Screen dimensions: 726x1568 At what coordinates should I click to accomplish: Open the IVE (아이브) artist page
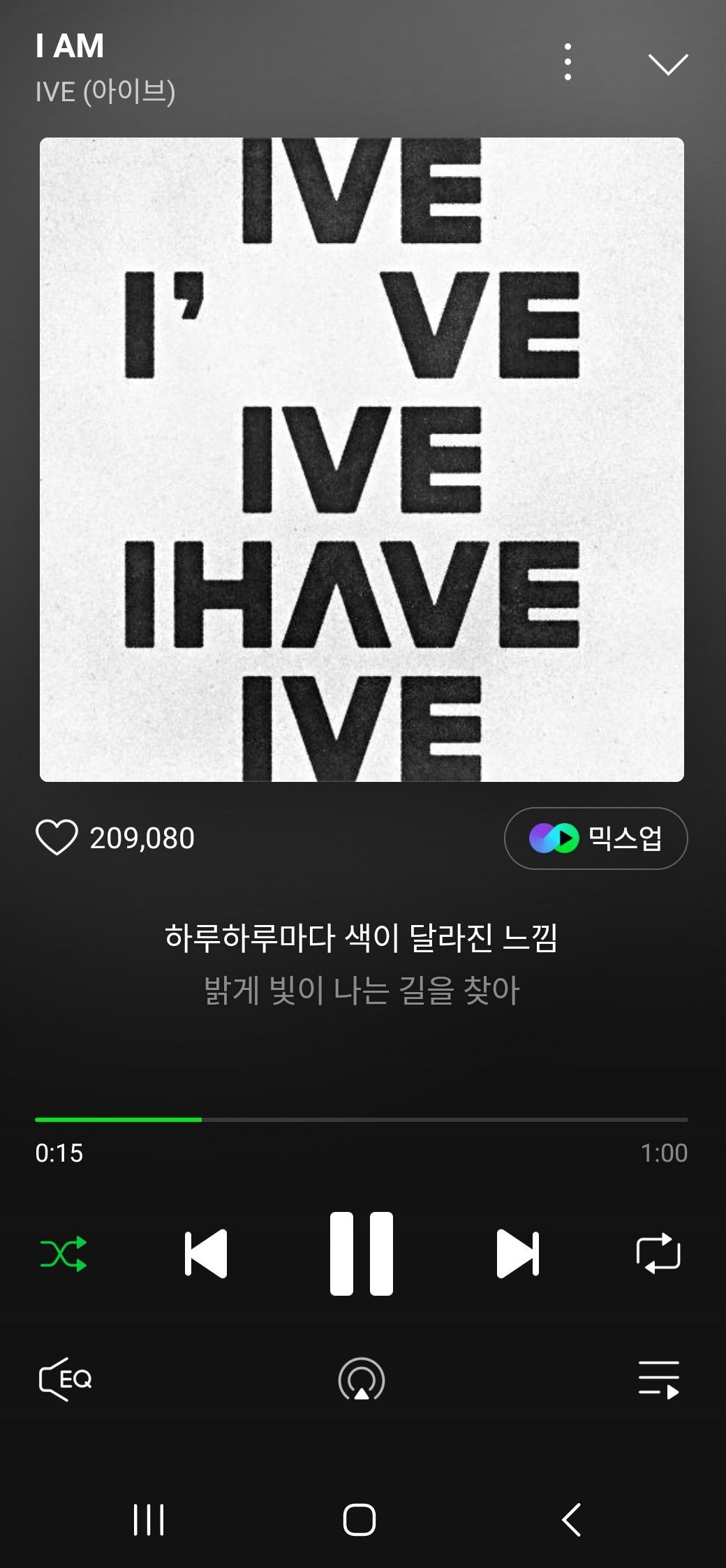click(x=105, y=91)
